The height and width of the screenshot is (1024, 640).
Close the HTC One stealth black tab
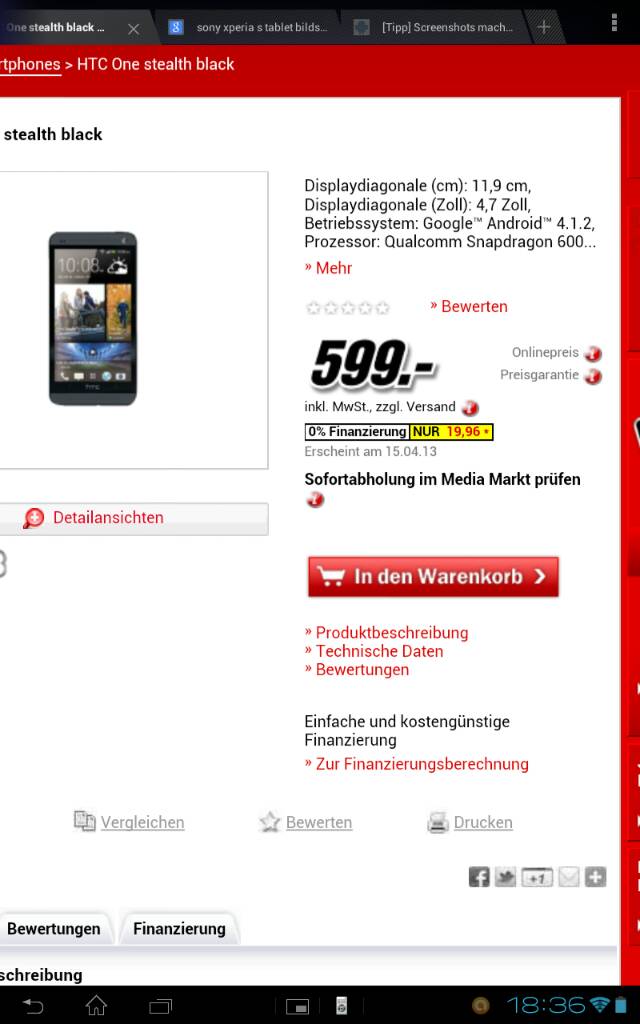click(133, 29)
